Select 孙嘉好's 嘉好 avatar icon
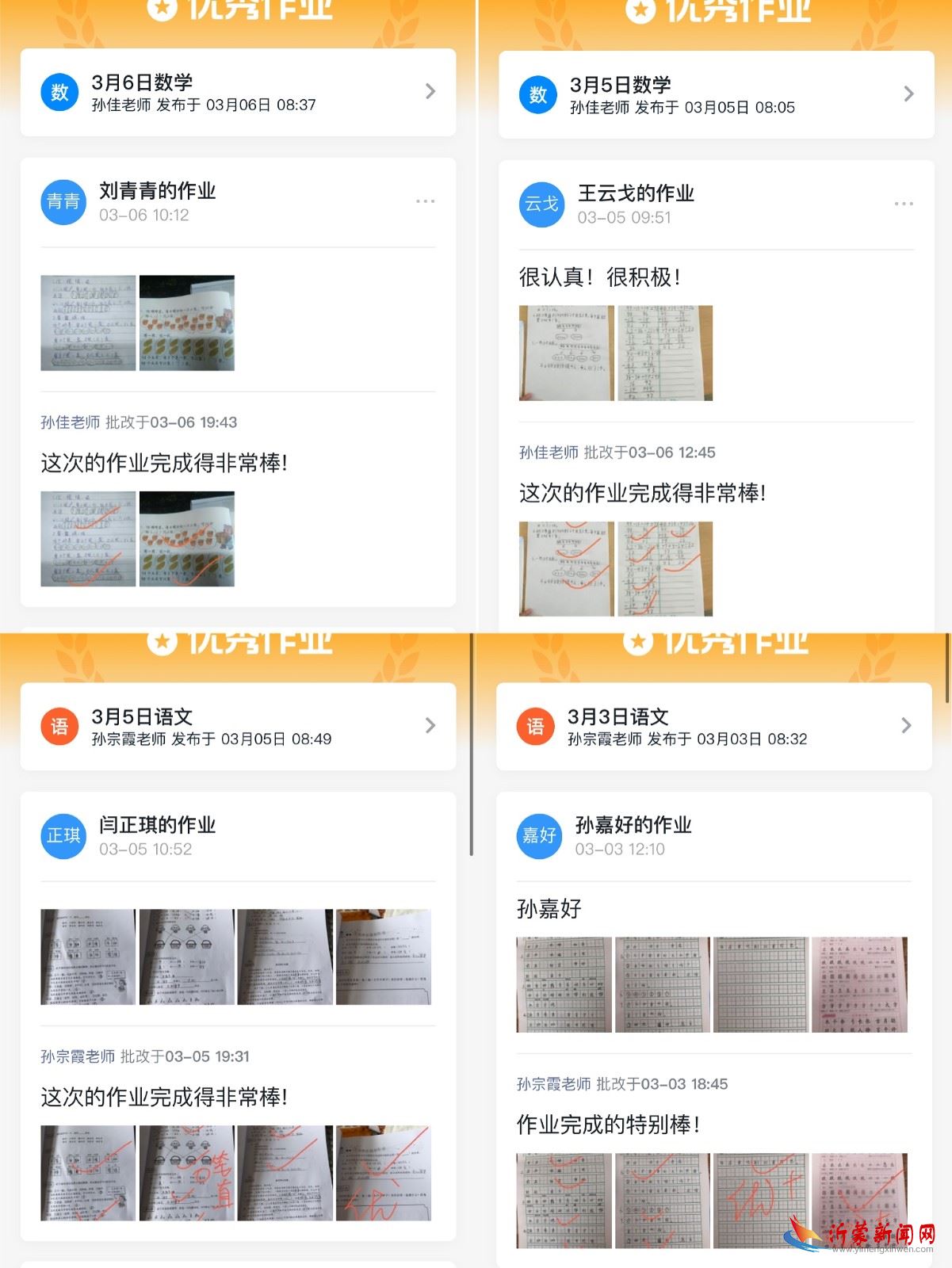This screenshot has width=952, height=1268. [541, 836]
